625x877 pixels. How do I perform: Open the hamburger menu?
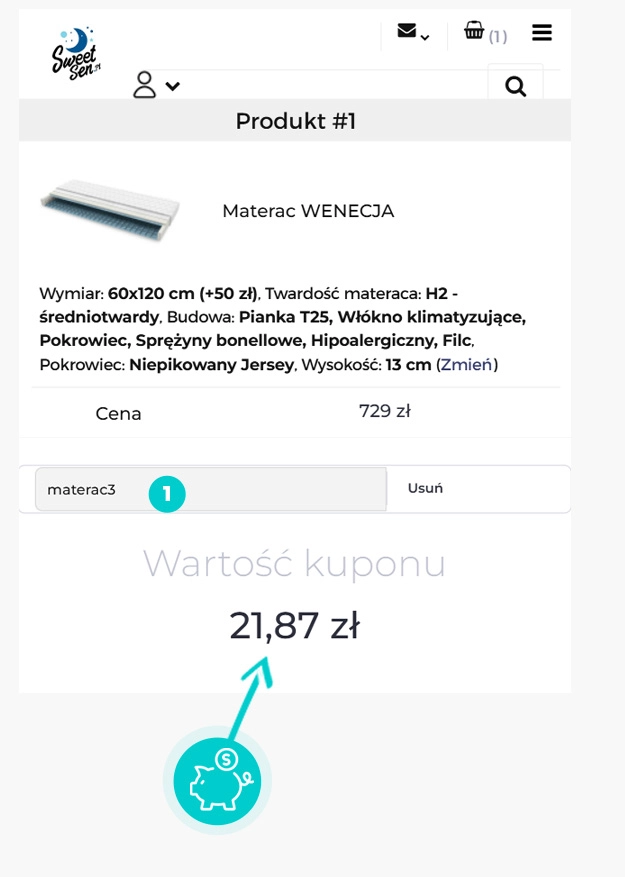pyautogui.click(x=542, y=33)
